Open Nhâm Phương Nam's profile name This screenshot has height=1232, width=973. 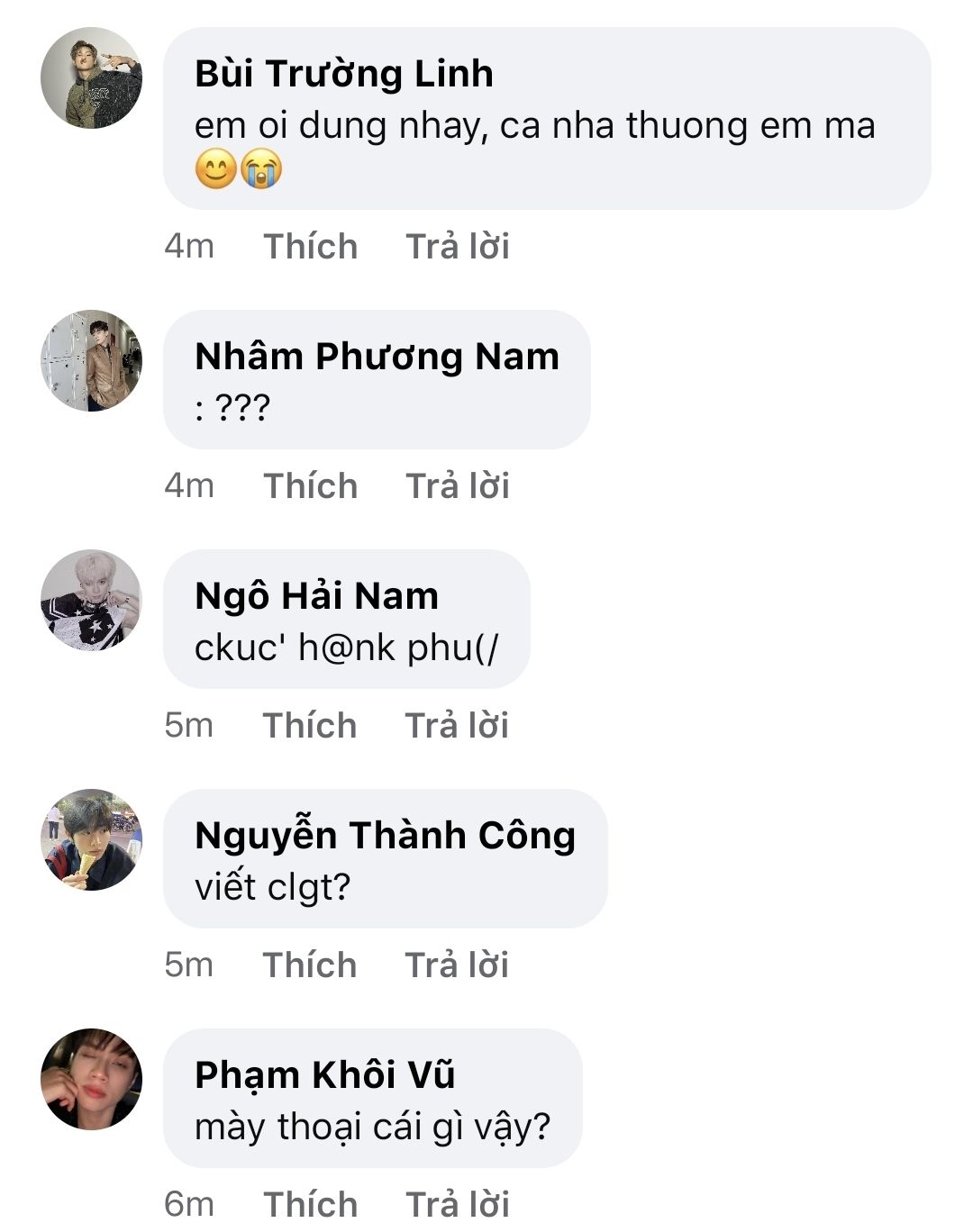377,357
